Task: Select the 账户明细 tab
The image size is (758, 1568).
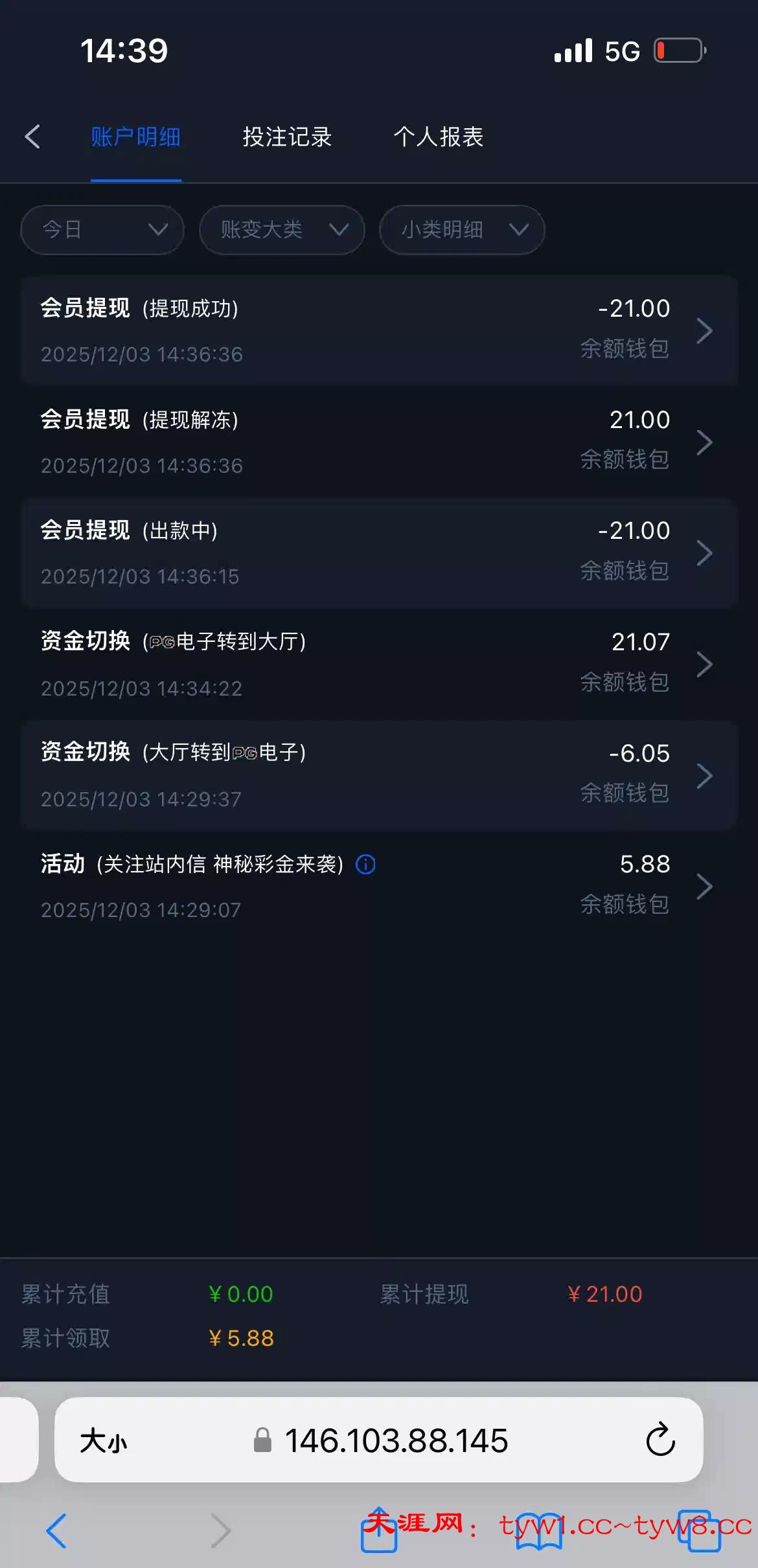Action: click(x=135, y=137)
